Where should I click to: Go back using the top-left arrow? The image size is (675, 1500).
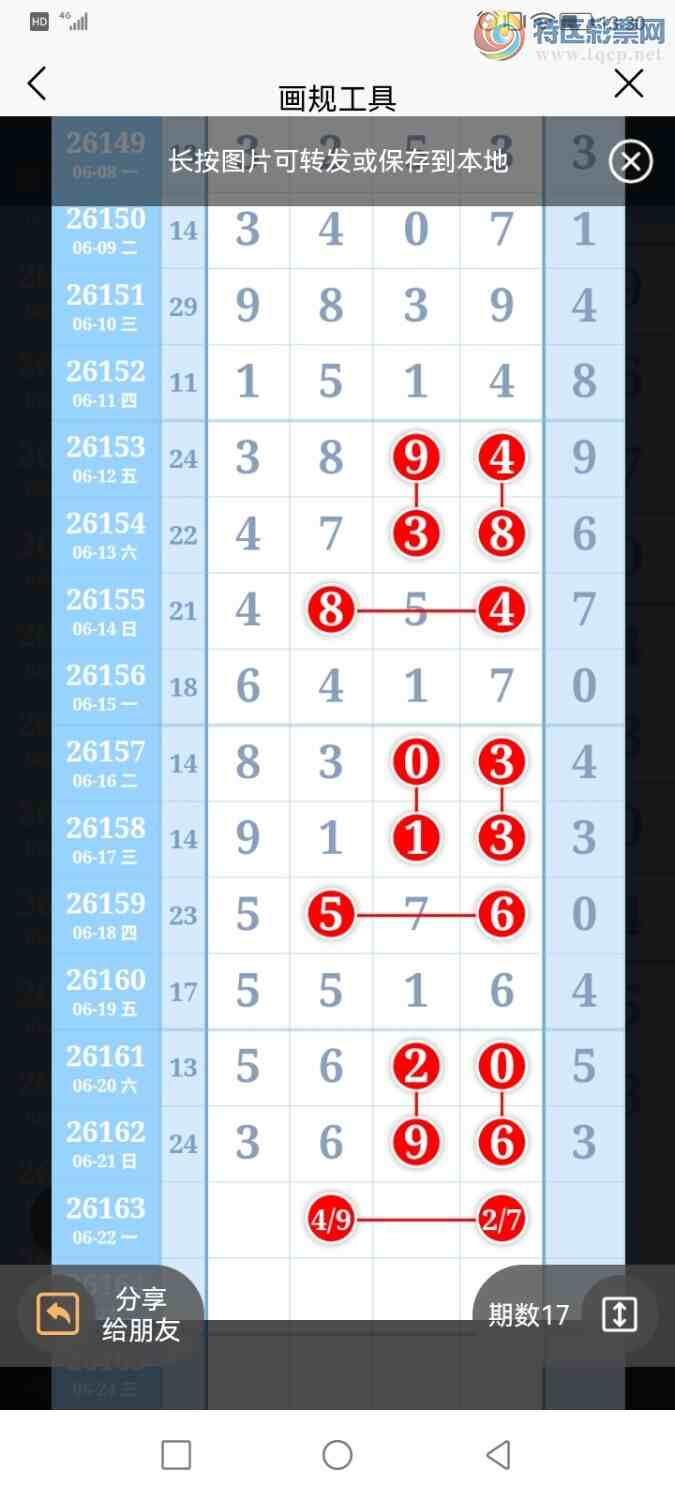pos(37,84)
